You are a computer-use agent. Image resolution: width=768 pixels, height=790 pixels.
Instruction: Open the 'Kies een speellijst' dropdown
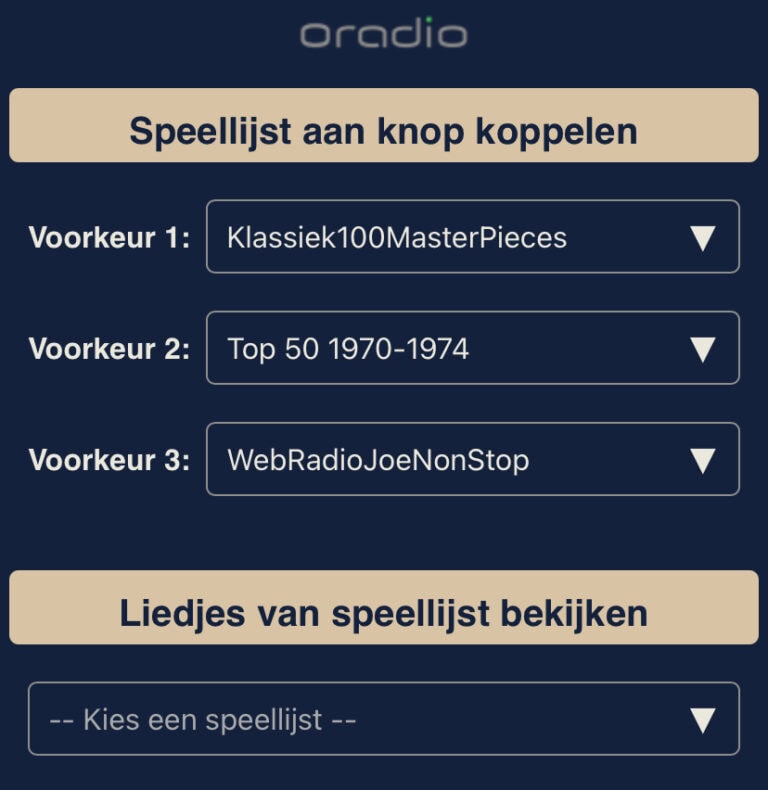[383, 719]
